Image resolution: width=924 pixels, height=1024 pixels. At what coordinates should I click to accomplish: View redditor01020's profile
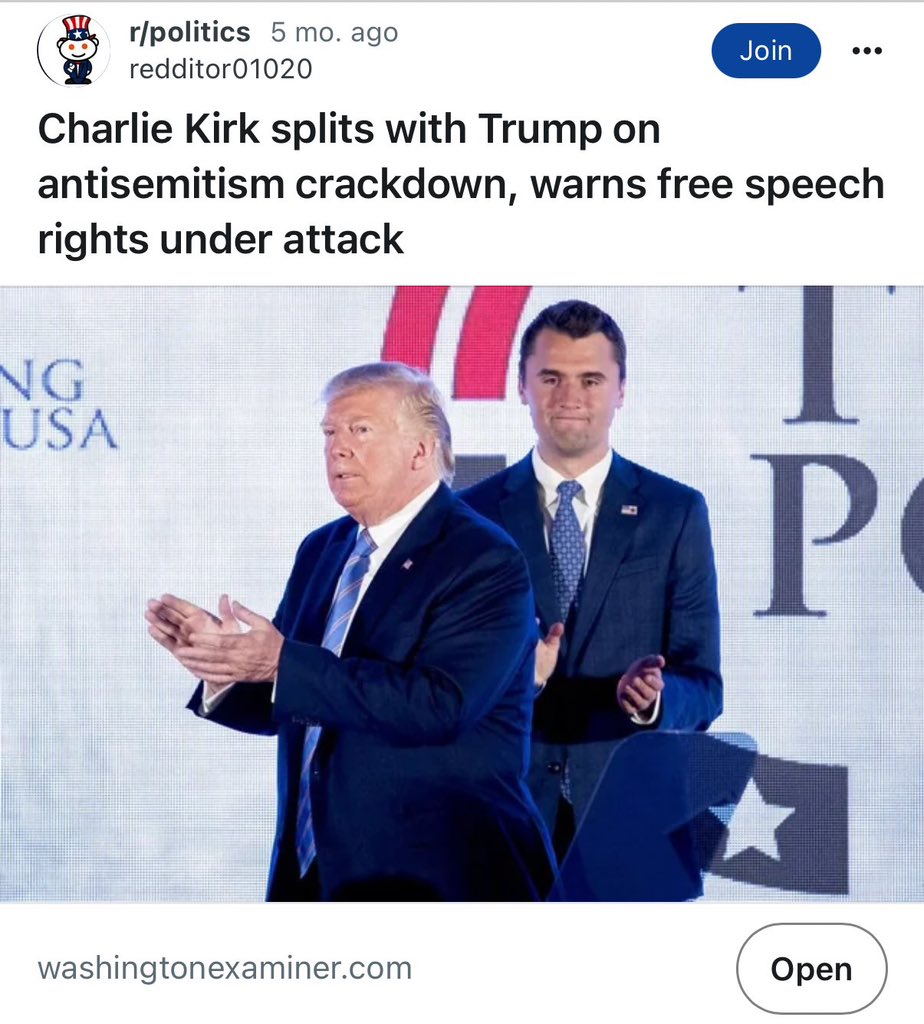(220, 69)
